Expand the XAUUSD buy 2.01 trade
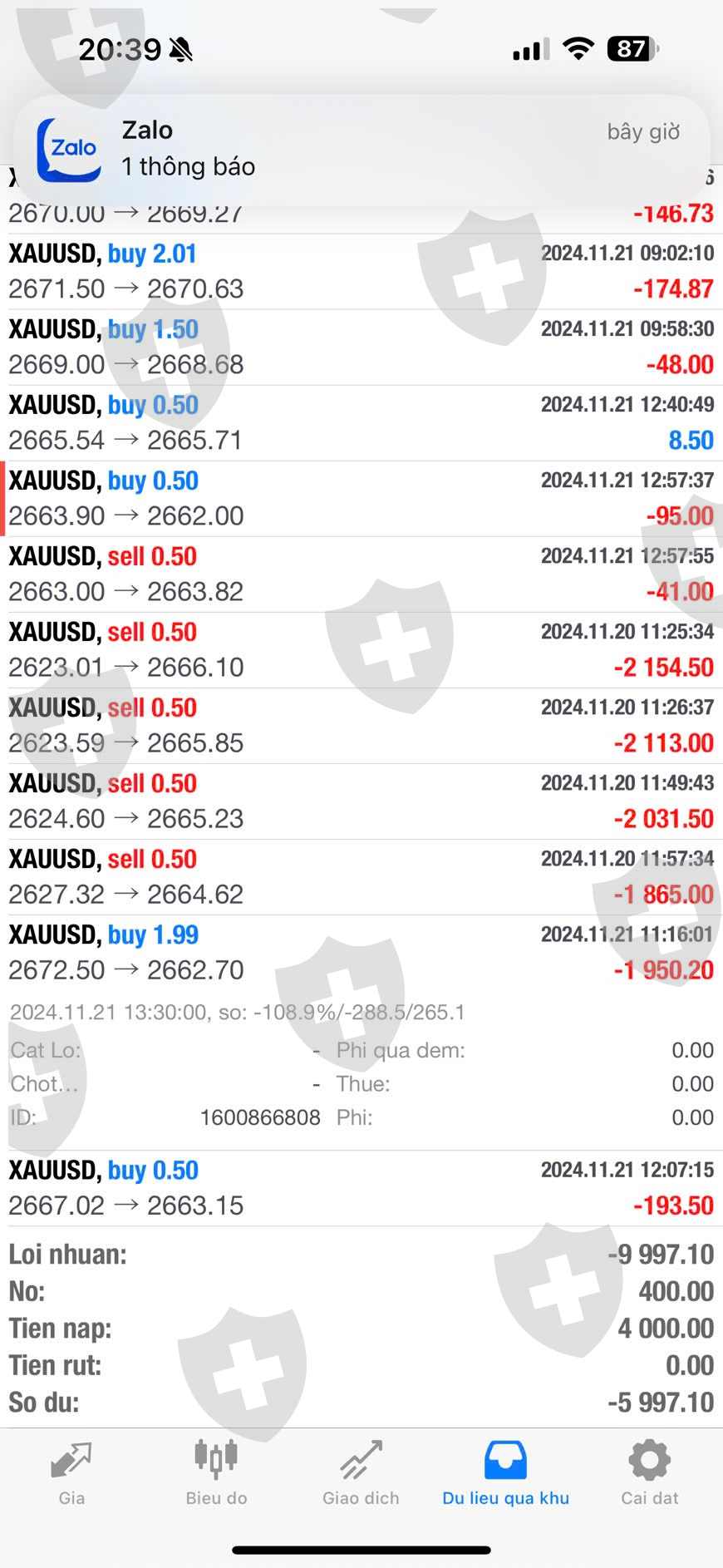Image resolution: width=723 pixels, height=1568 pixels. [361, 272]
